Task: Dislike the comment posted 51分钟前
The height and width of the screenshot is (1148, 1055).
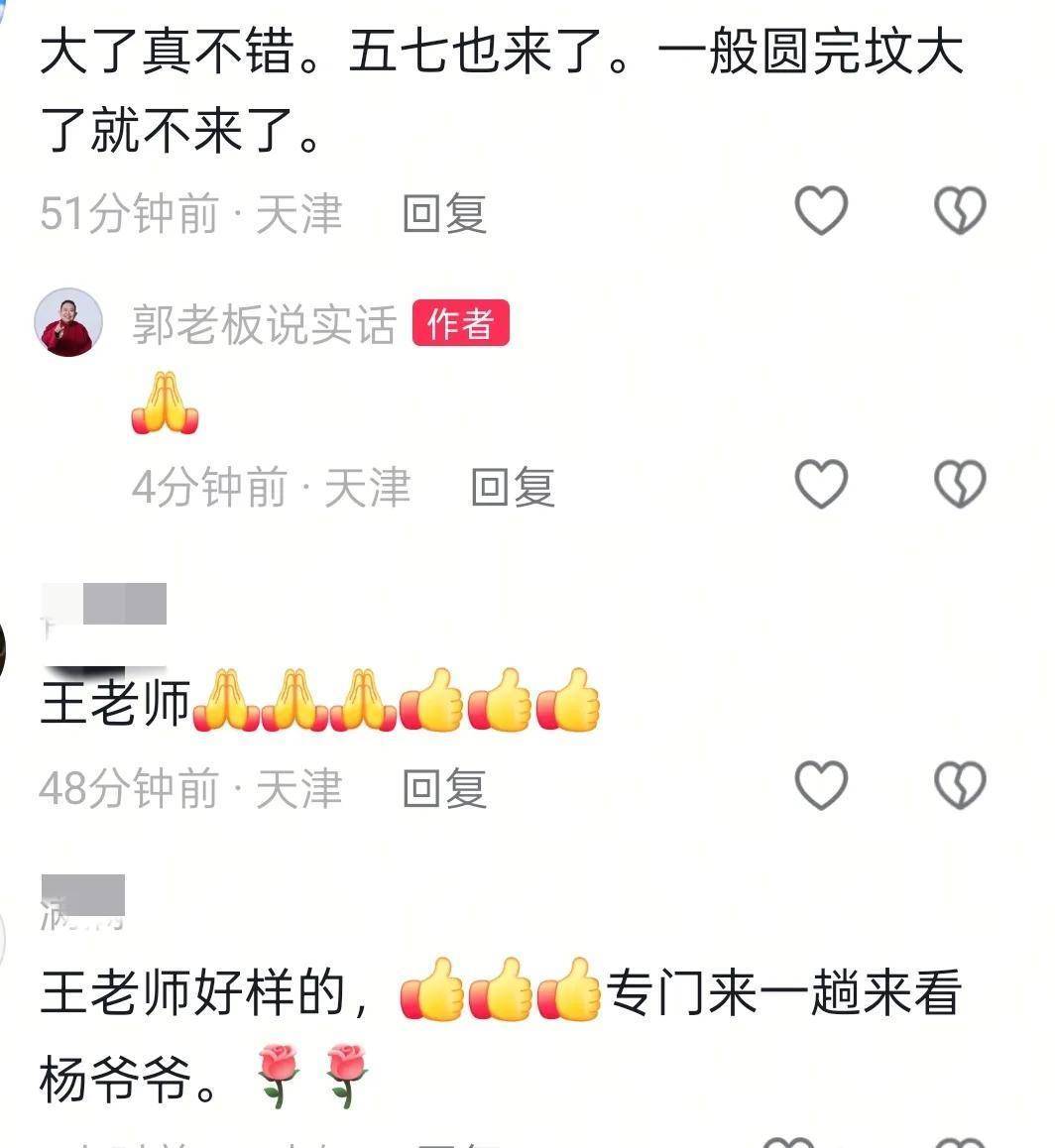Action: [960, 211]
